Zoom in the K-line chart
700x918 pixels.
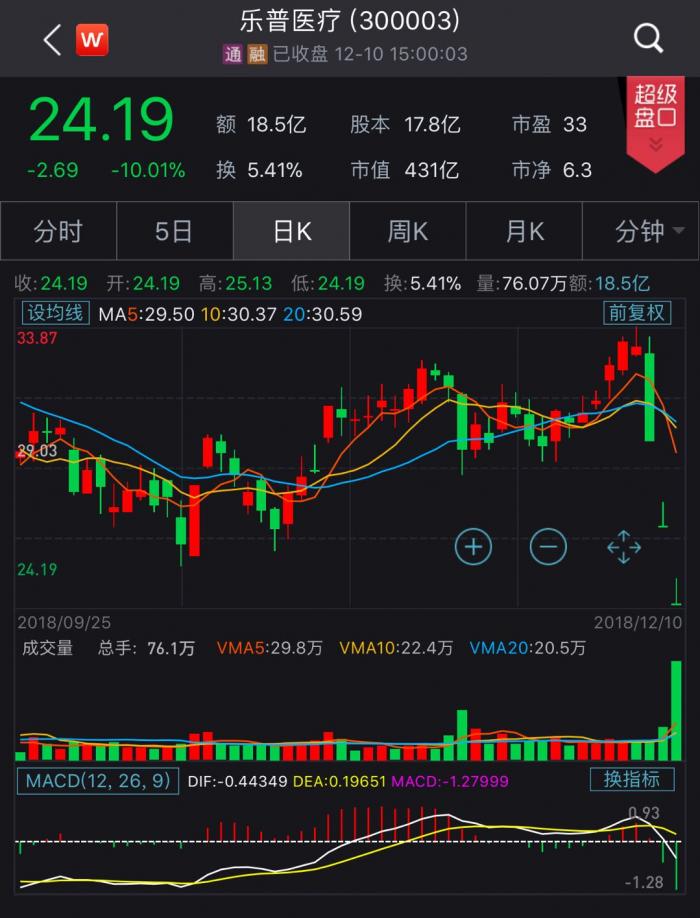[473, 546]
